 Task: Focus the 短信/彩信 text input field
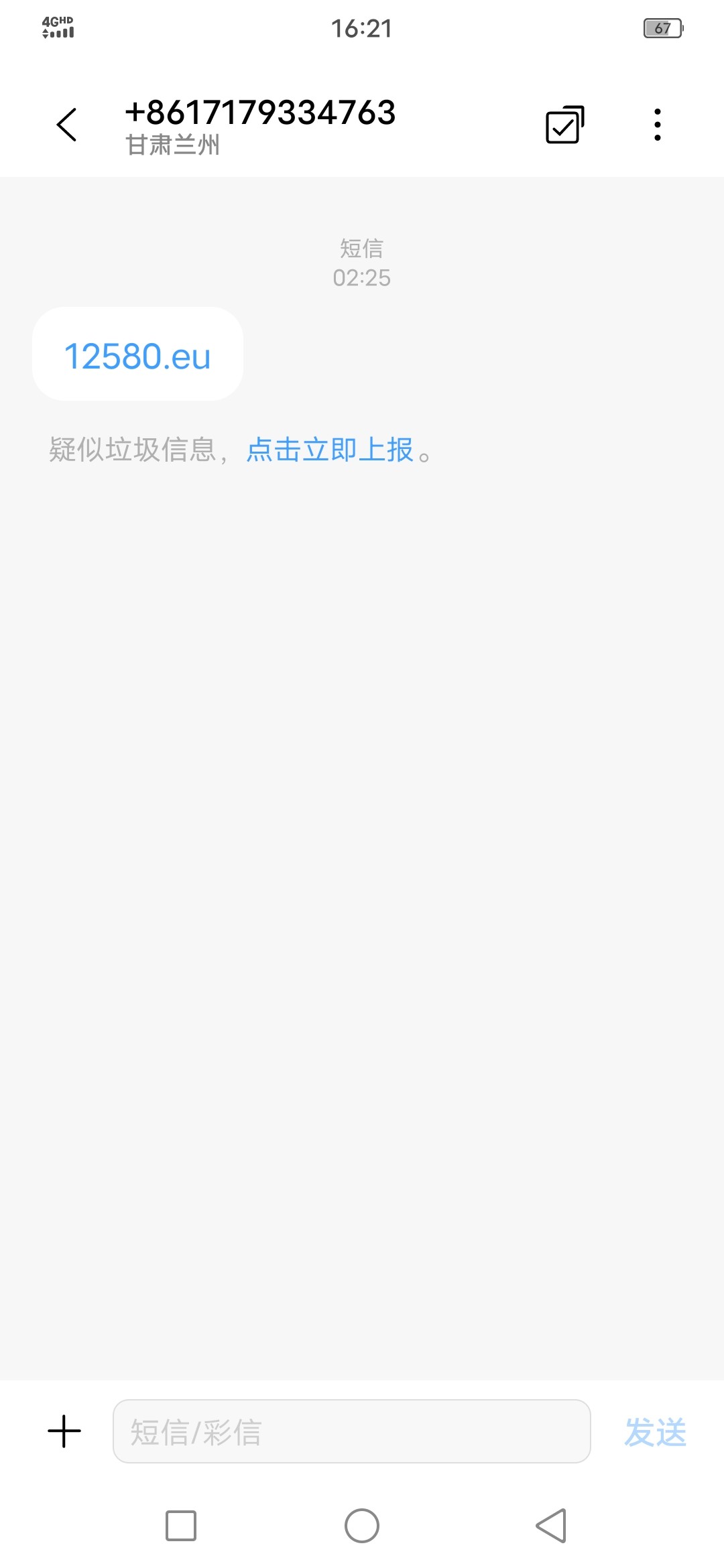coord(351,1431)
